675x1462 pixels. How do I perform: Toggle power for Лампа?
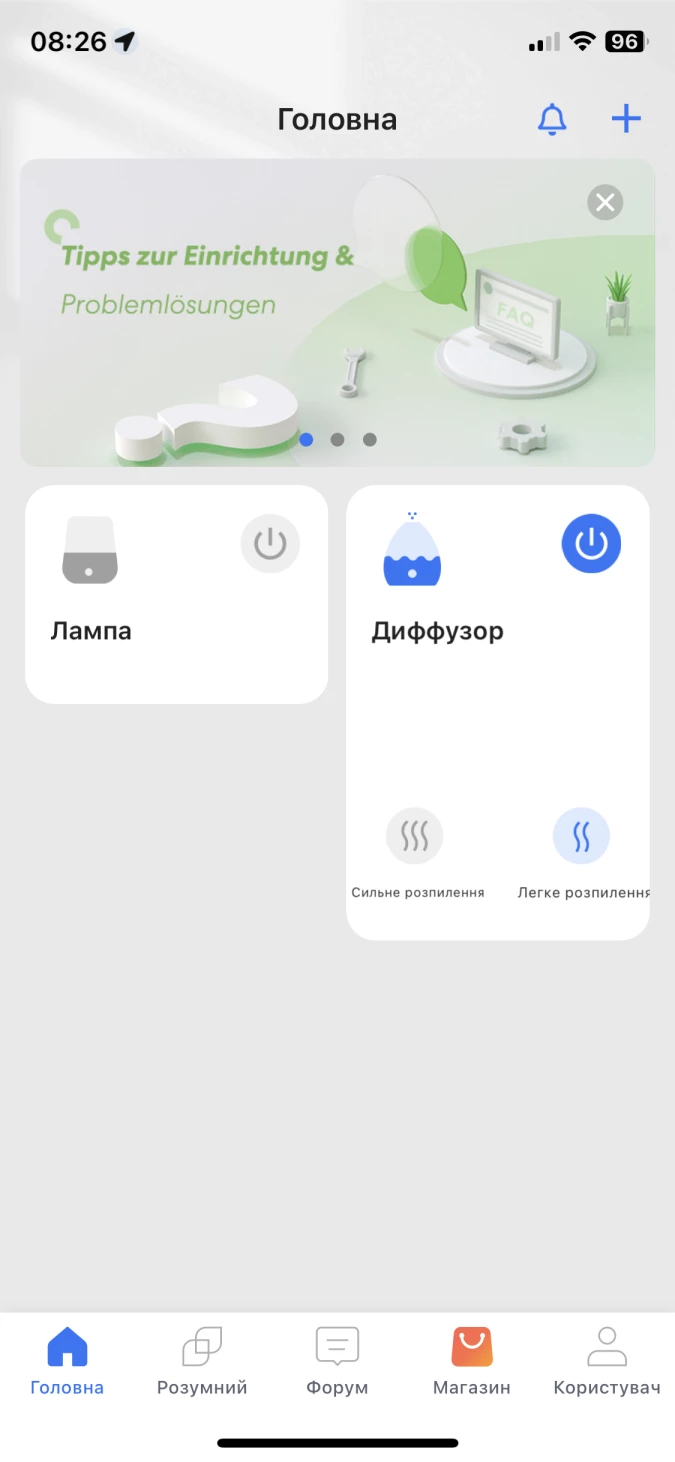(x=270, y=544)
